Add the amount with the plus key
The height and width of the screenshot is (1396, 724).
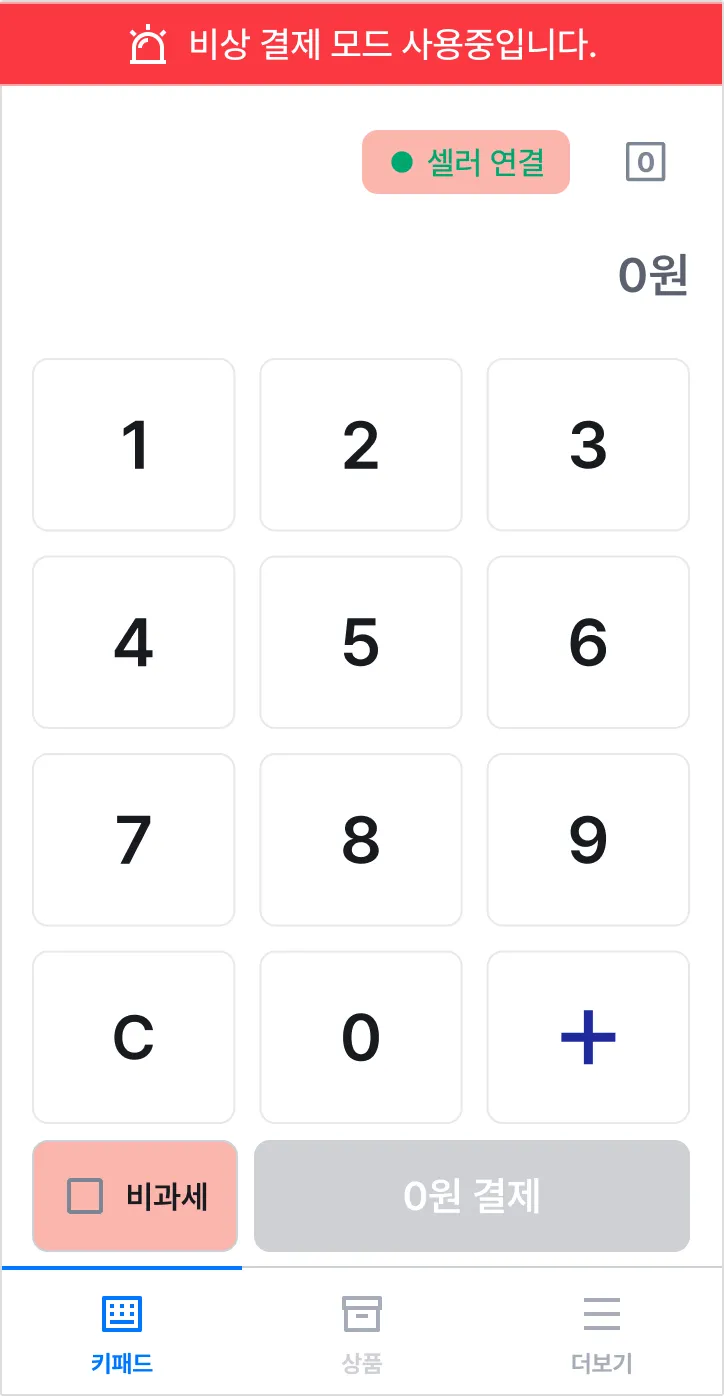tap(588, 1037)
